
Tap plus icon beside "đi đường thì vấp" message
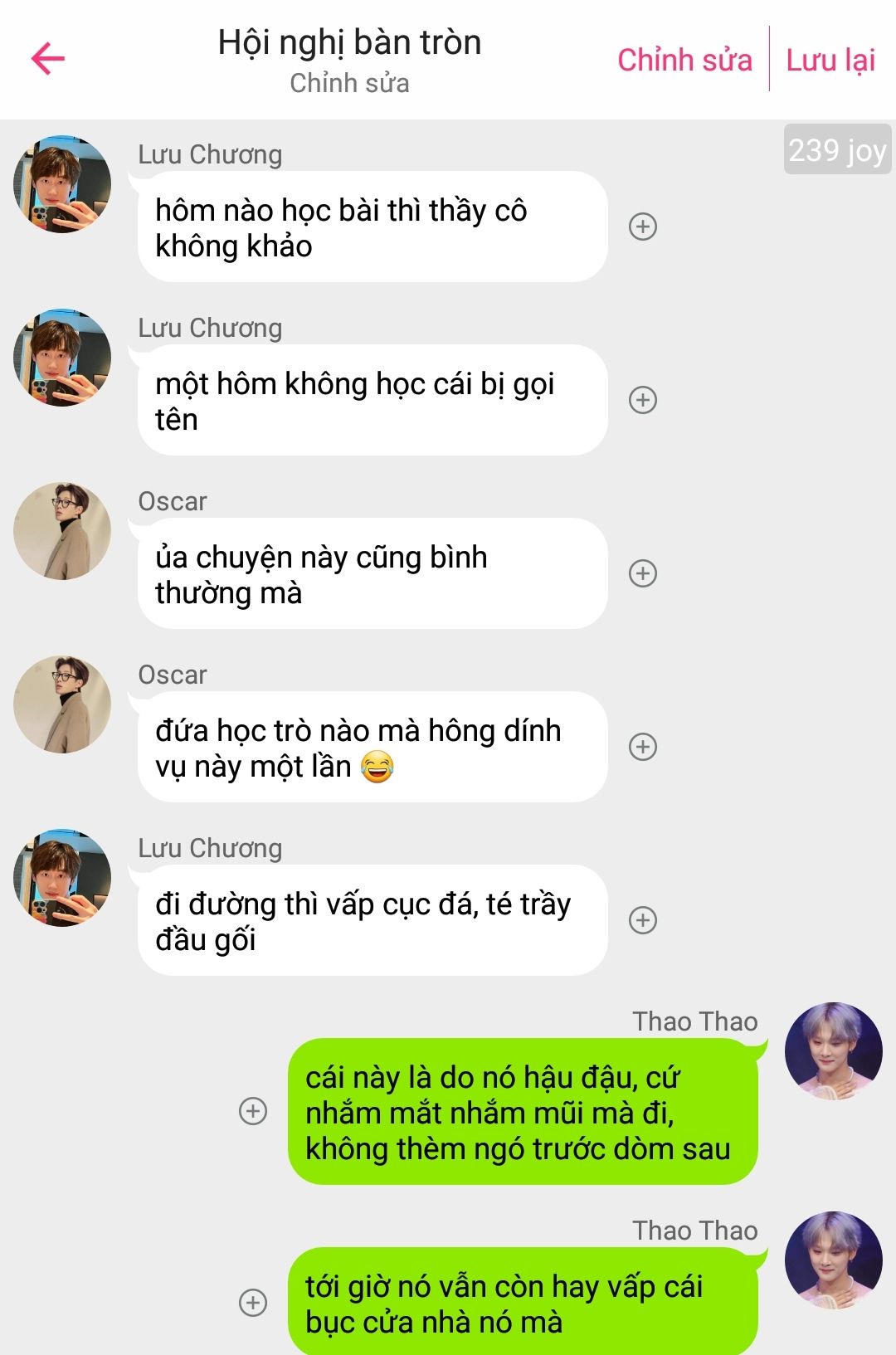[643, 920]
